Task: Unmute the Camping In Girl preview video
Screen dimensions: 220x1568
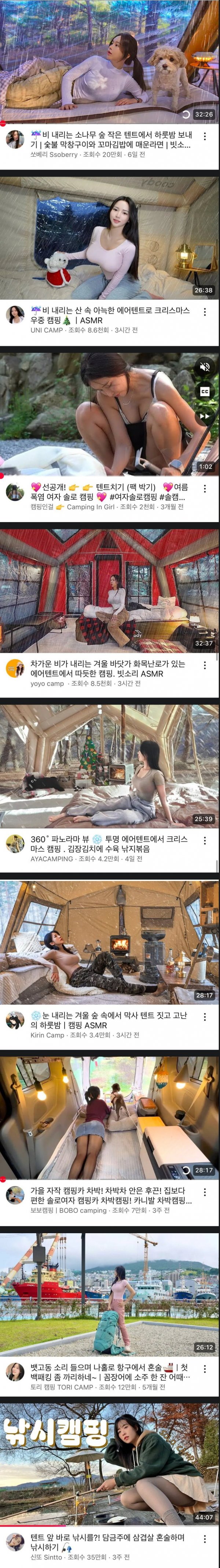Action: [205, 367]
